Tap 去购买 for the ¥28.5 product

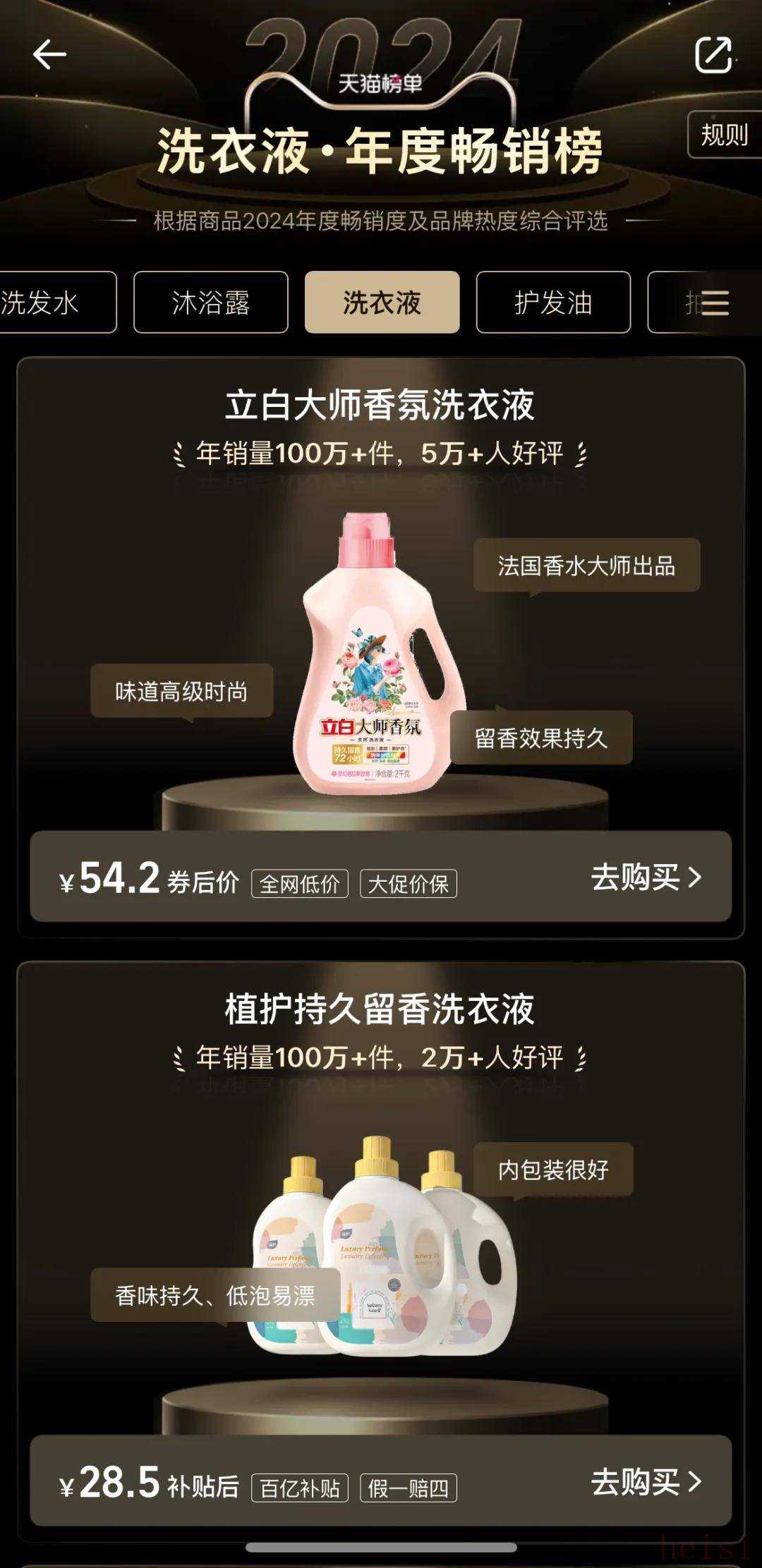pos(646,1481)
